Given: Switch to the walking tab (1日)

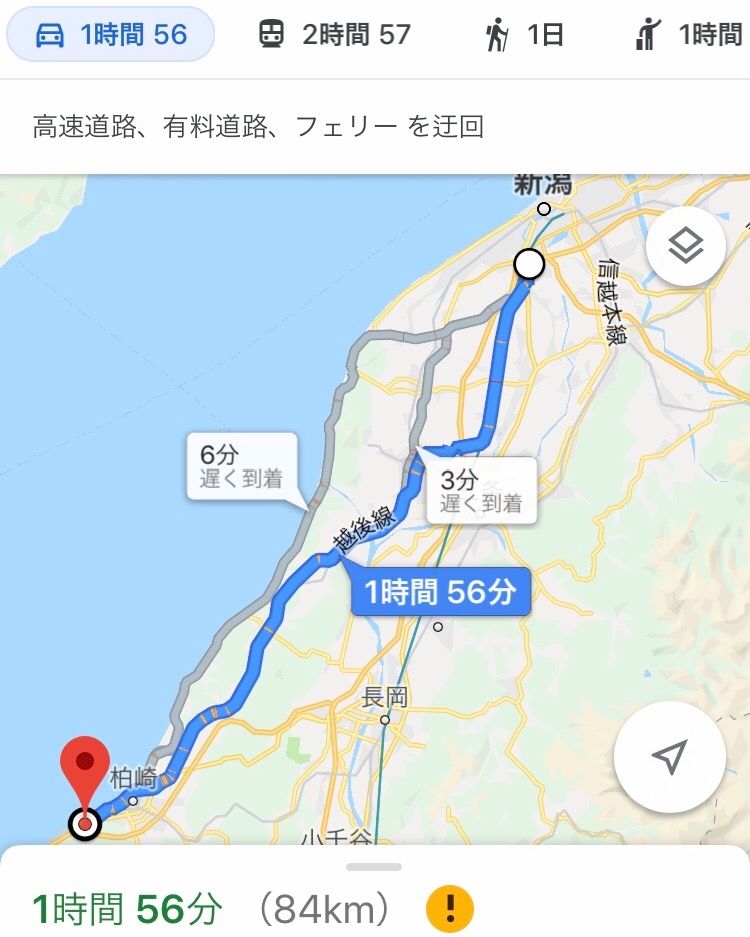Looking at the screenshot, I should pyautogui.click(x=525, y=35).
